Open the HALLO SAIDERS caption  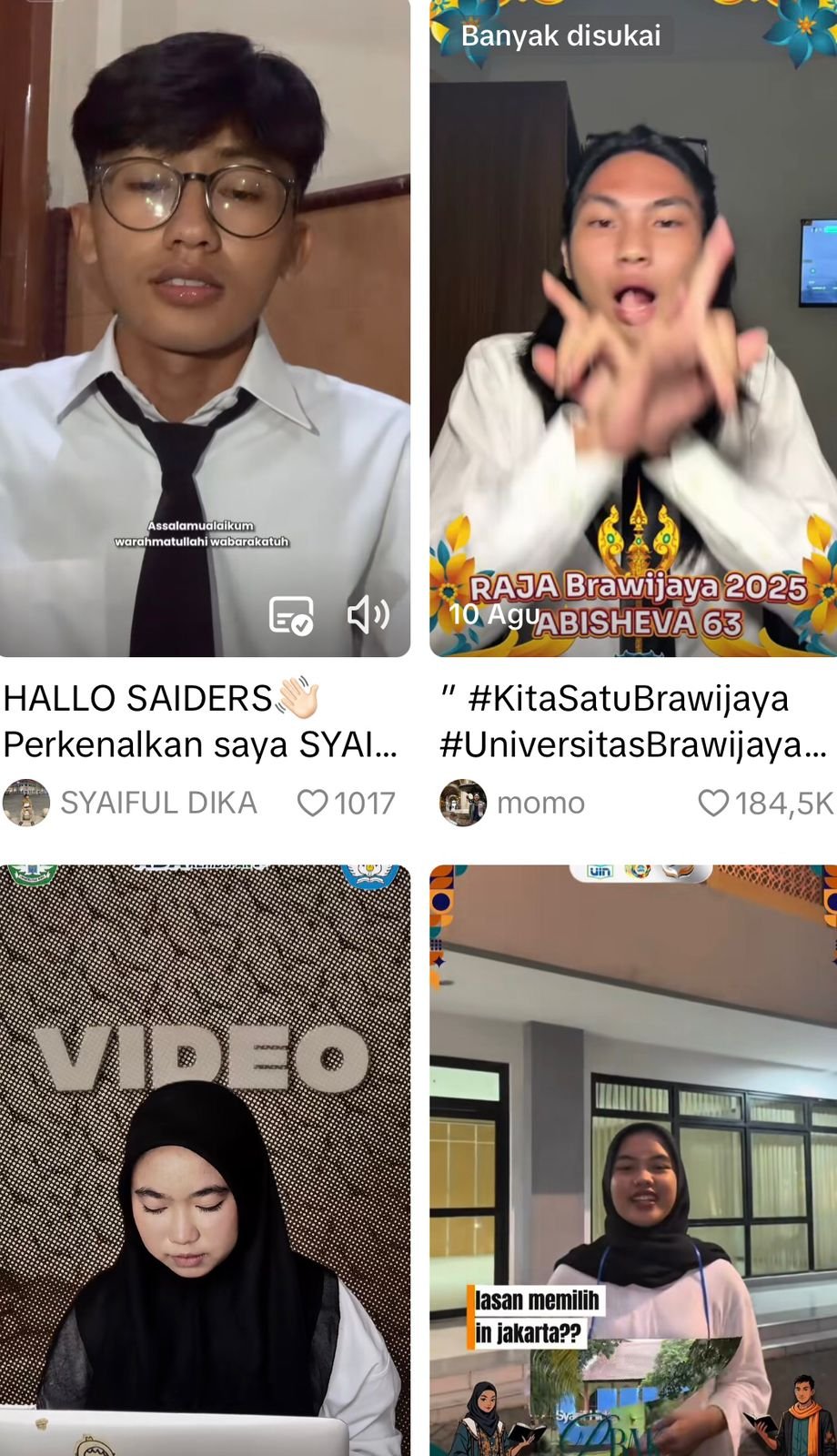(x=200, y=722)
